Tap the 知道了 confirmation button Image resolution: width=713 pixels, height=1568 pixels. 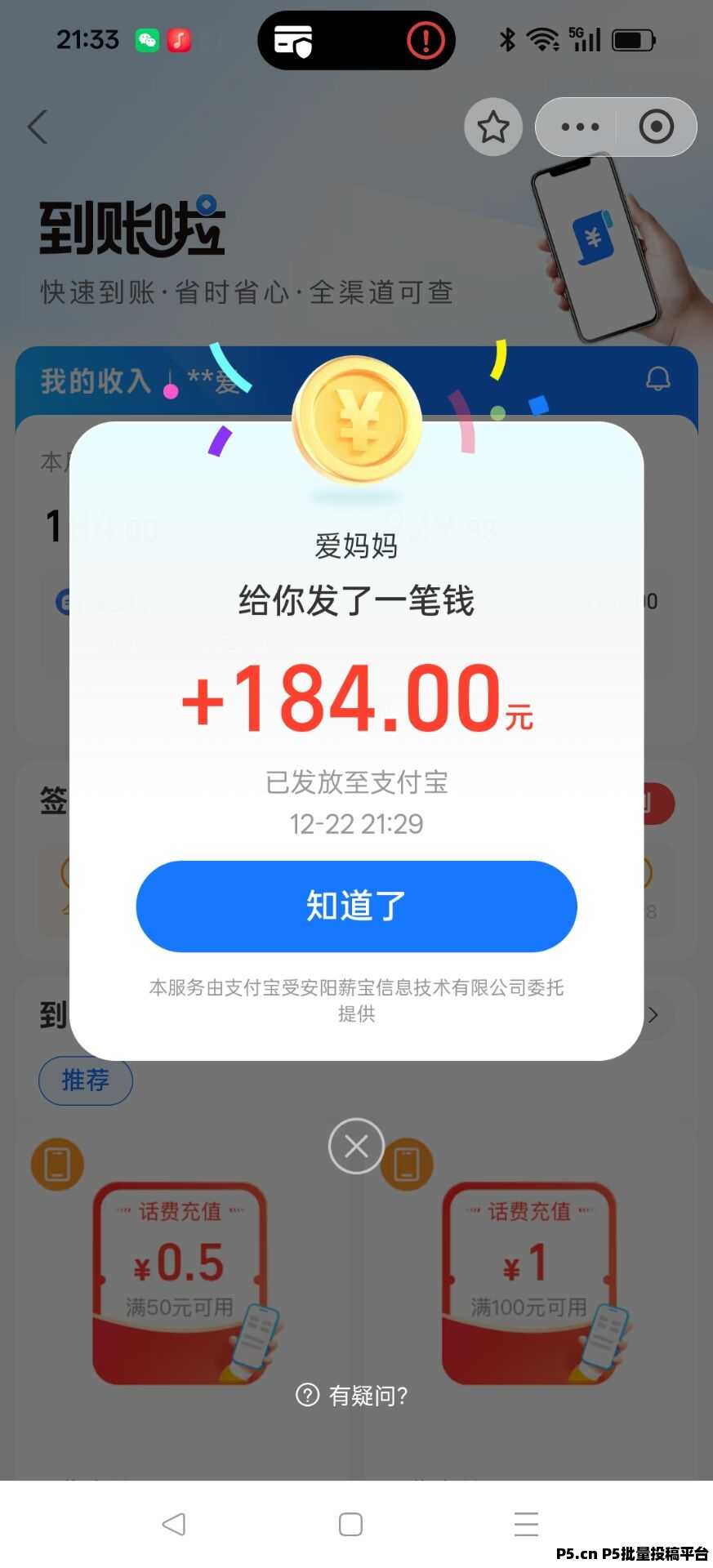[356, 906]
